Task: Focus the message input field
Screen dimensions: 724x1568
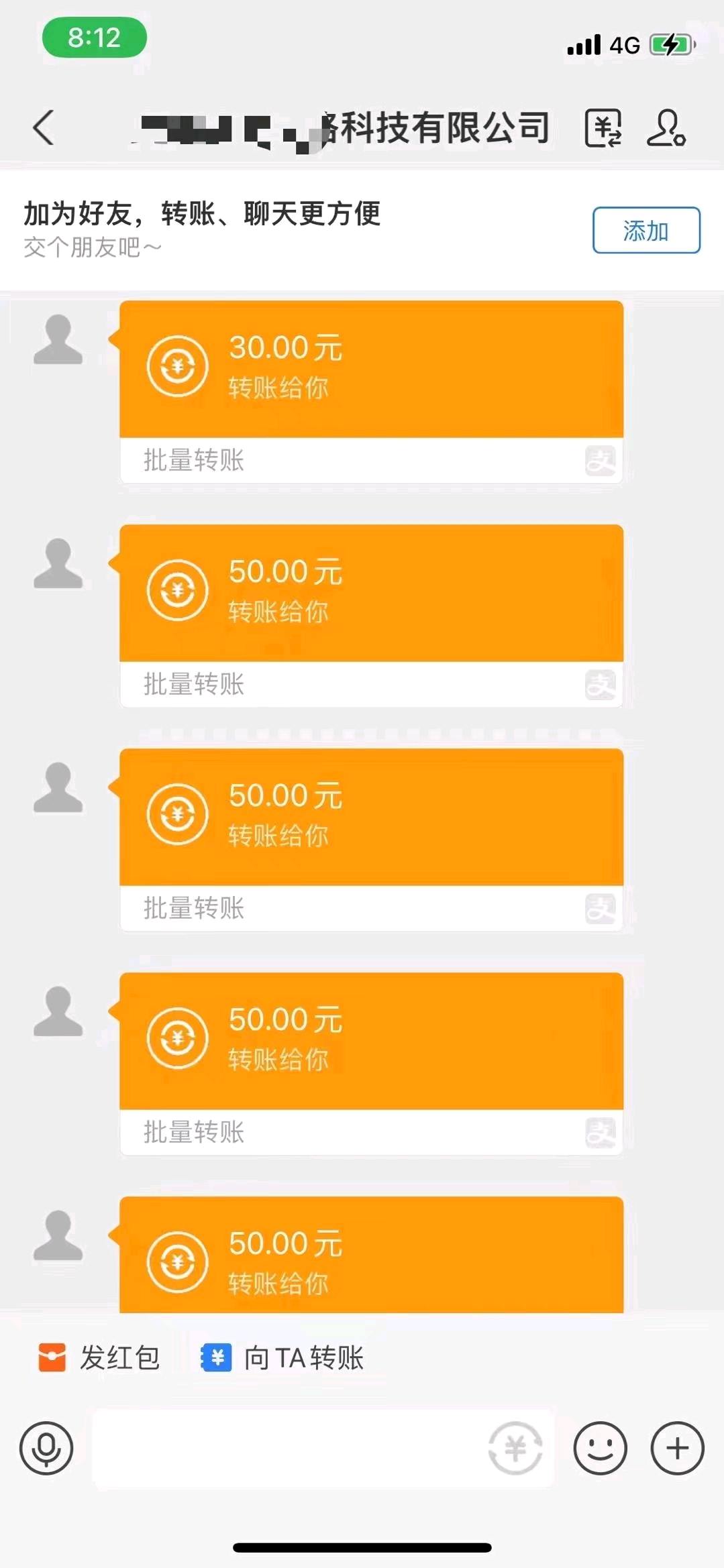Action: pos(289,1447)
